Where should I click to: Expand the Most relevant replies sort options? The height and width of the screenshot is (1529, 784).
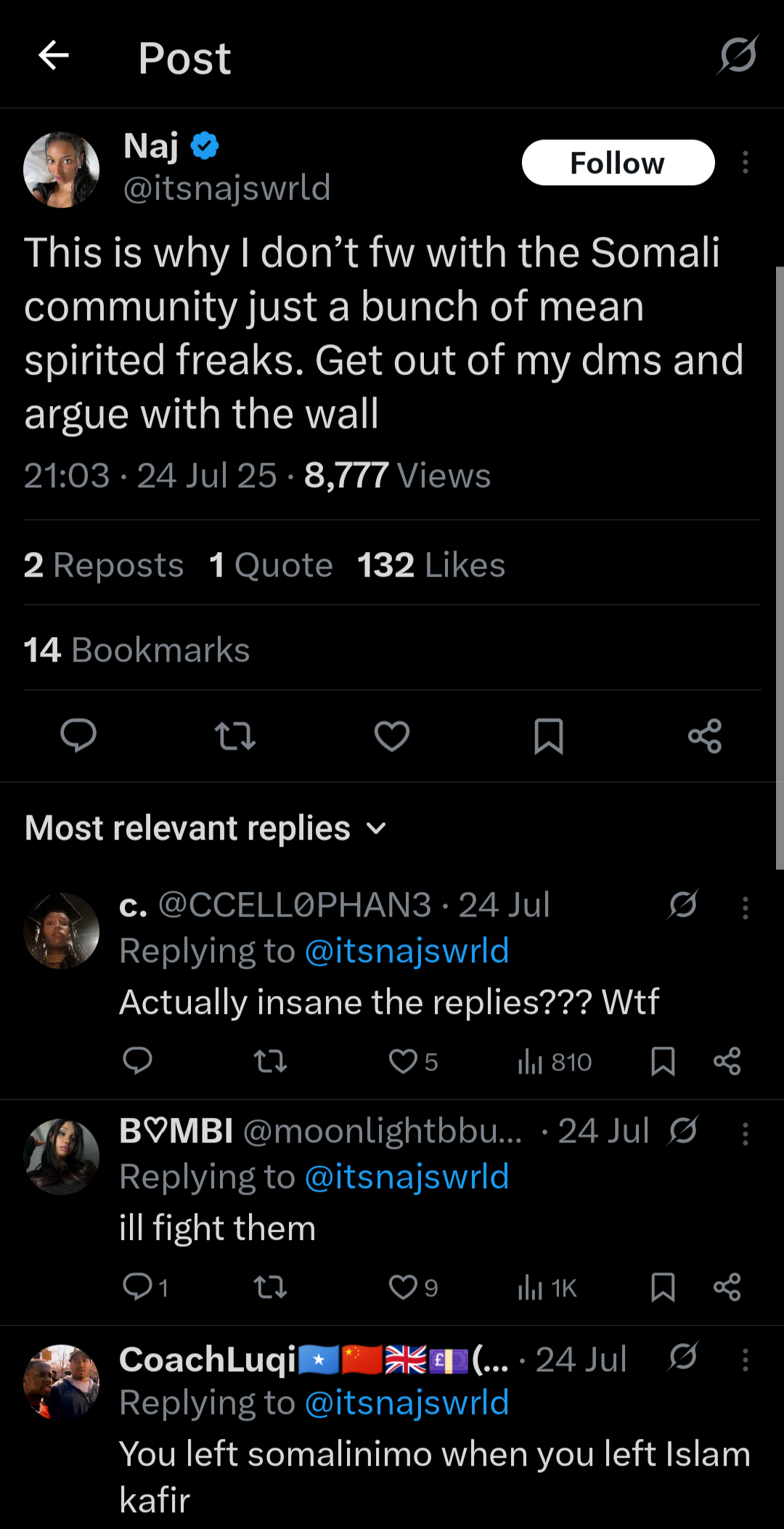pos(376,827)
